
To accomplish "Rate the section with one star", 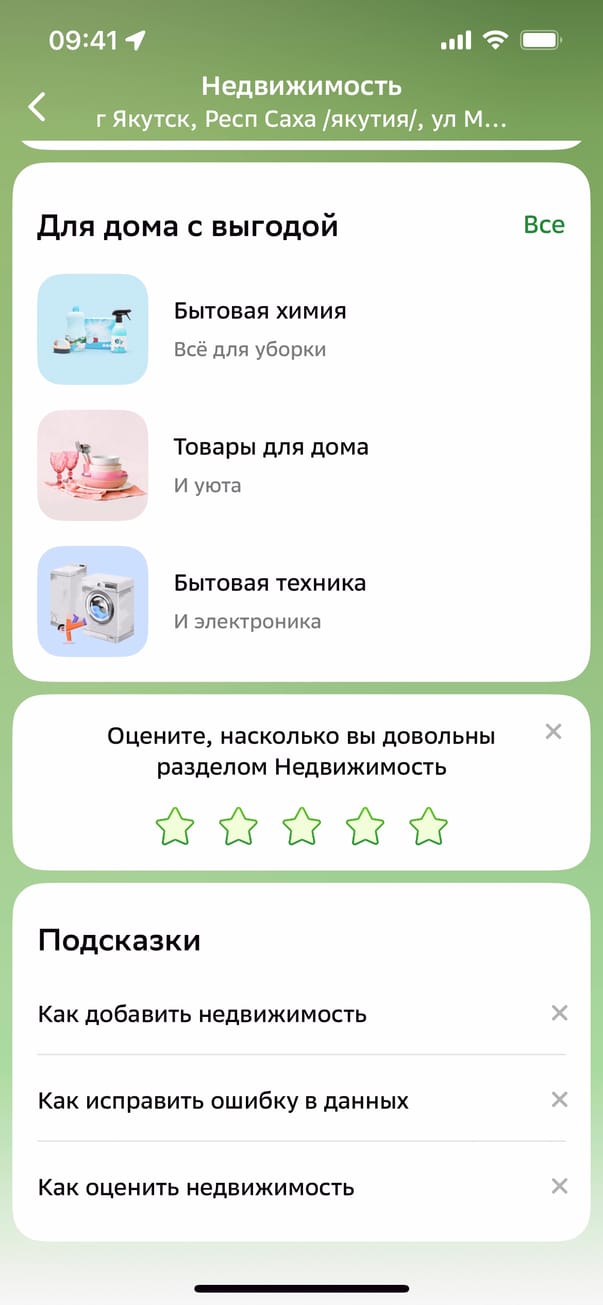I will click(x=175, y=827).
